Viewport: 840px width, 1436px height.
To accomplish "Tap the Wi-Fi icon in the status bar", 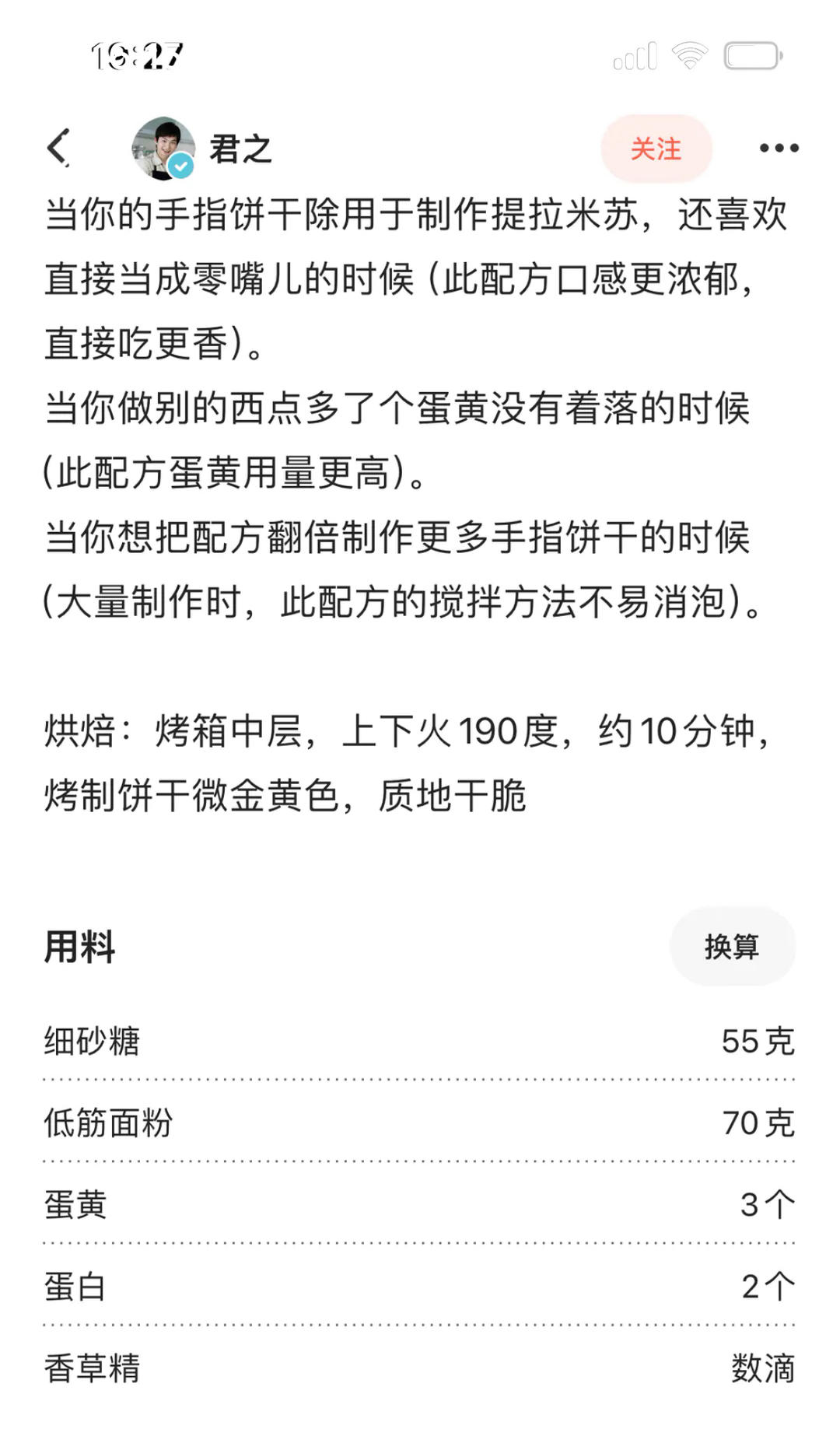I will coord(689,54).
